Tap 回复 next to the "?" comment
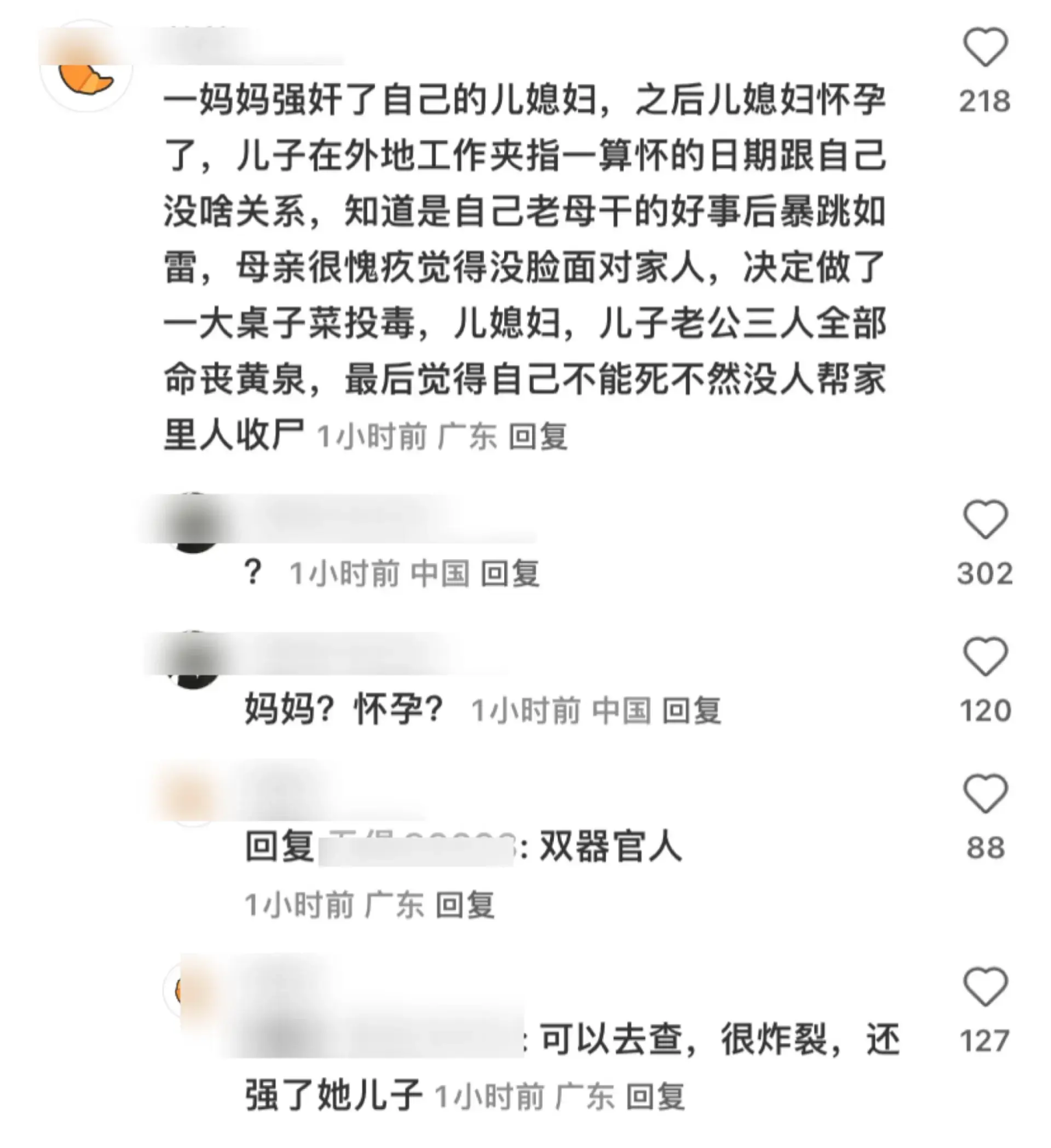The width and height of the screenshot is (1051, 1148). coord(510,574)
